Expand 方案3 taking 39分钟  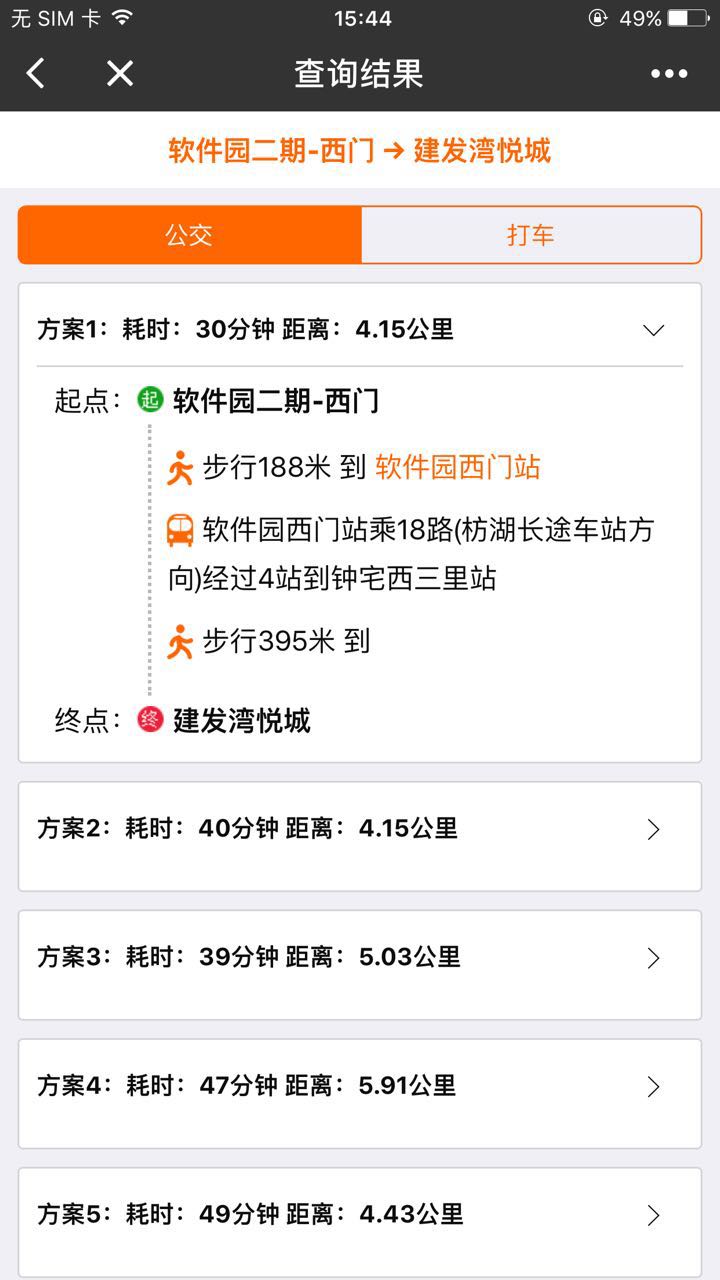pyautogui.click(x=360, y=958)
